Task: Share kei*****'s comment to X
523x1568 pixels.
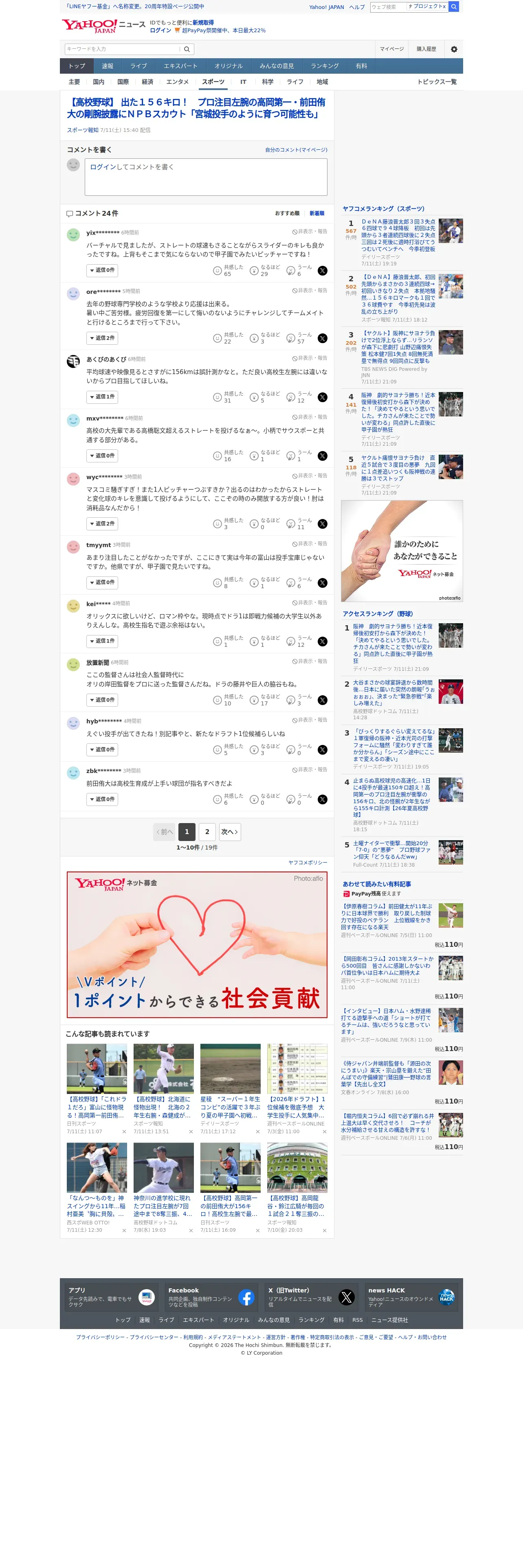Action: tap(323, 642)
